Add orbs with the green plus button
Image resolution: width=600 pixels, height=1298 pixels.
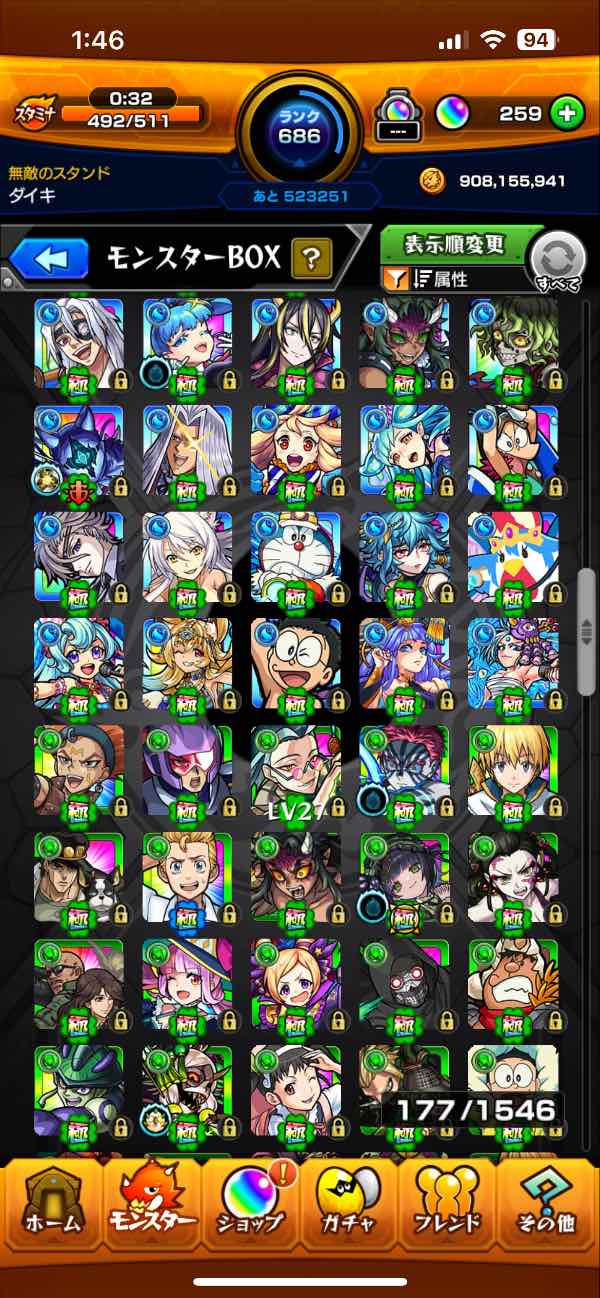point(567,114)
